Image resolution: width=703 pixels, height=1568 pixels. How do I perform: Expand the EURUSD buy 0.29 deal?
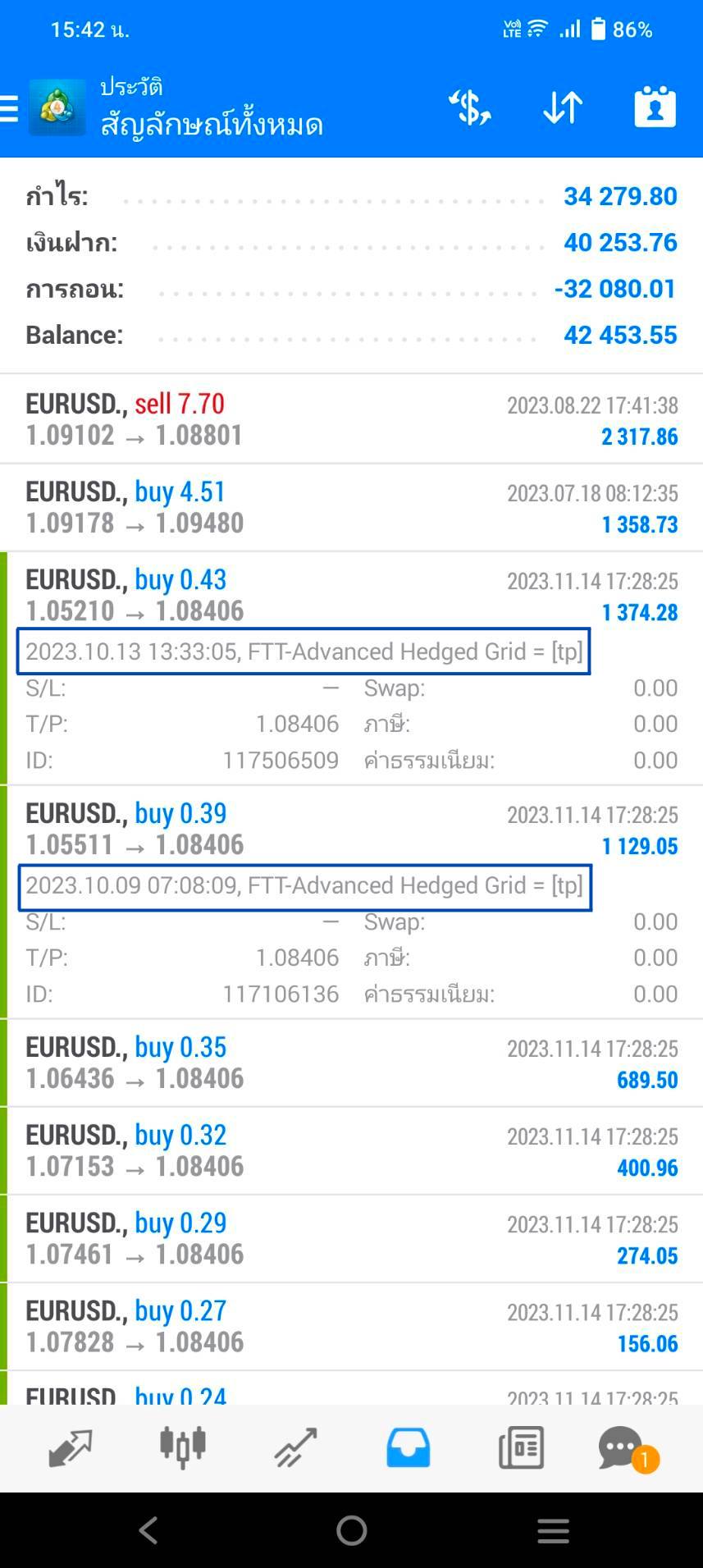click(x=351, y=1239)
